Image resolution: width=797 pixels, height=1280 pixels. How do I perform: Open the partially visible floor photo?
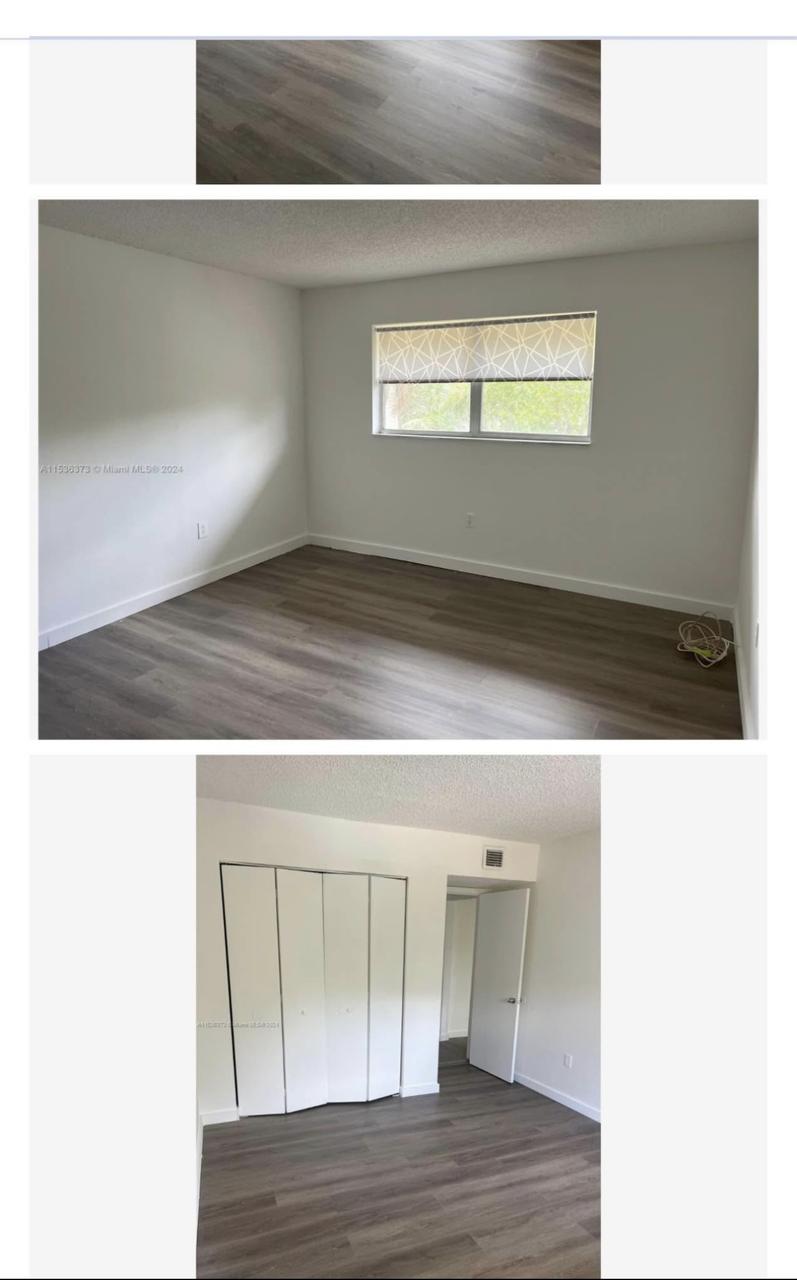coord(398,111)
